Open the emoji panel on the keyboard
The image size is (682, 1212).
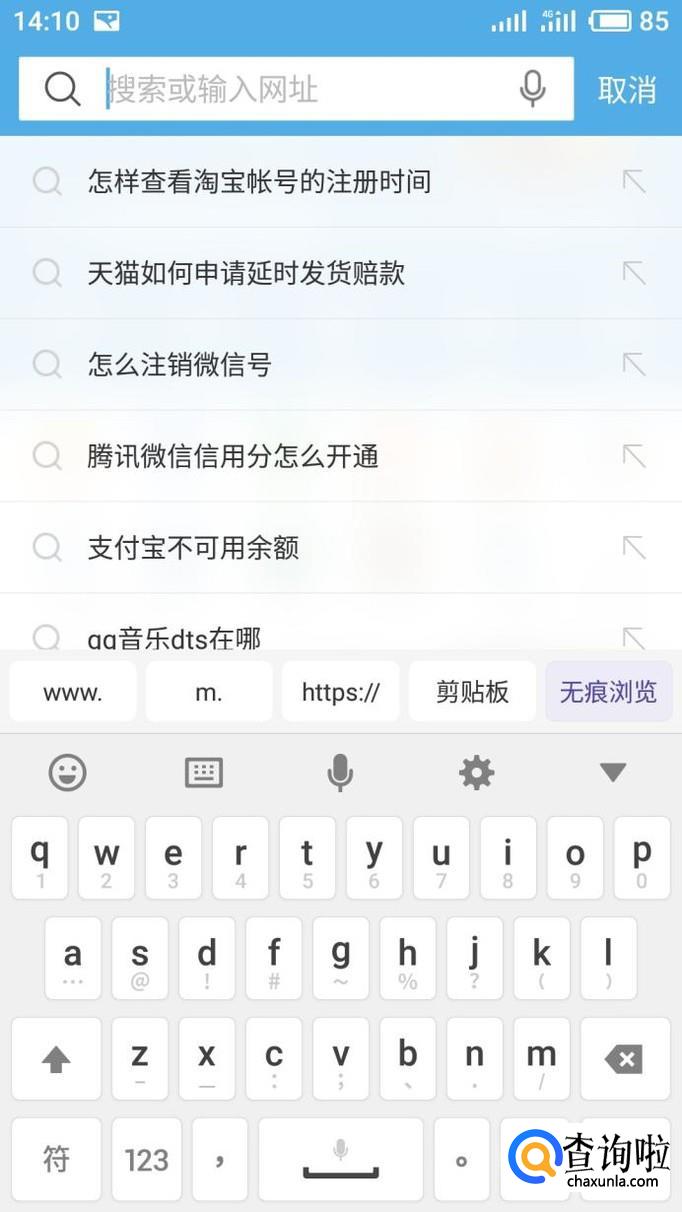pos(68,772)
